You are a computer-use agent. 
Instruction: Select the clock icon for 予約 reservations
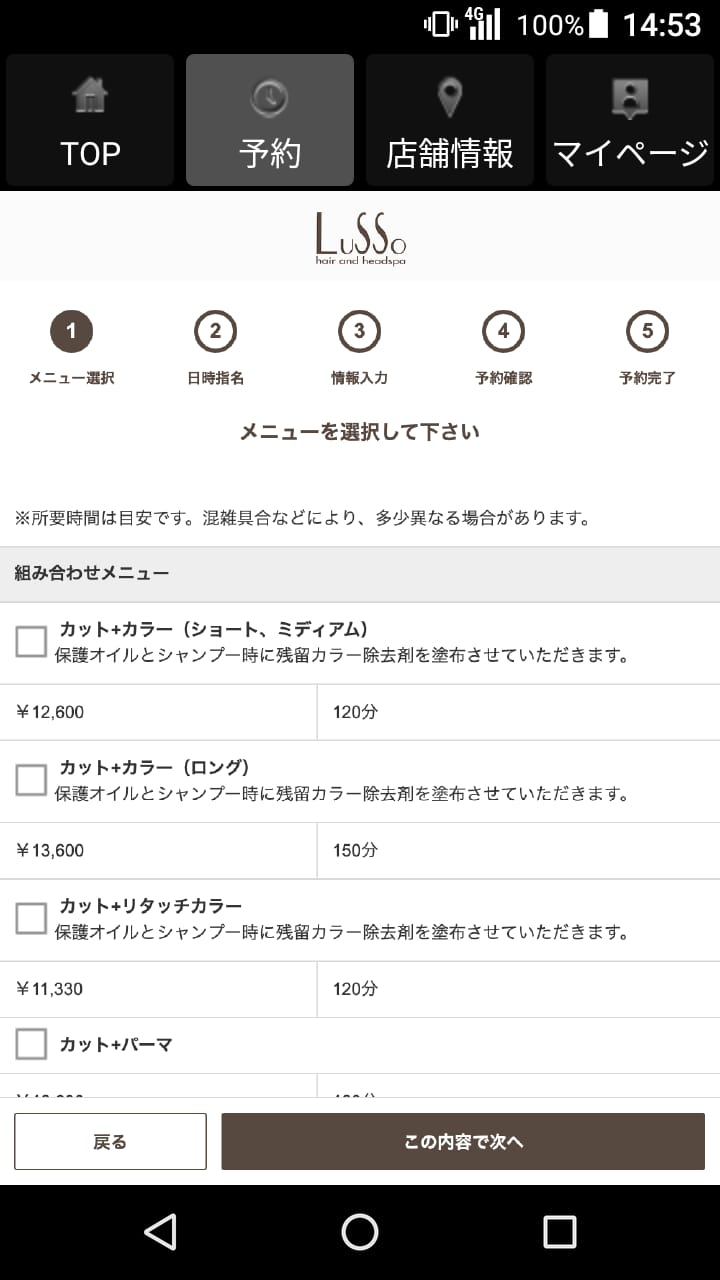tap(269, 96)
